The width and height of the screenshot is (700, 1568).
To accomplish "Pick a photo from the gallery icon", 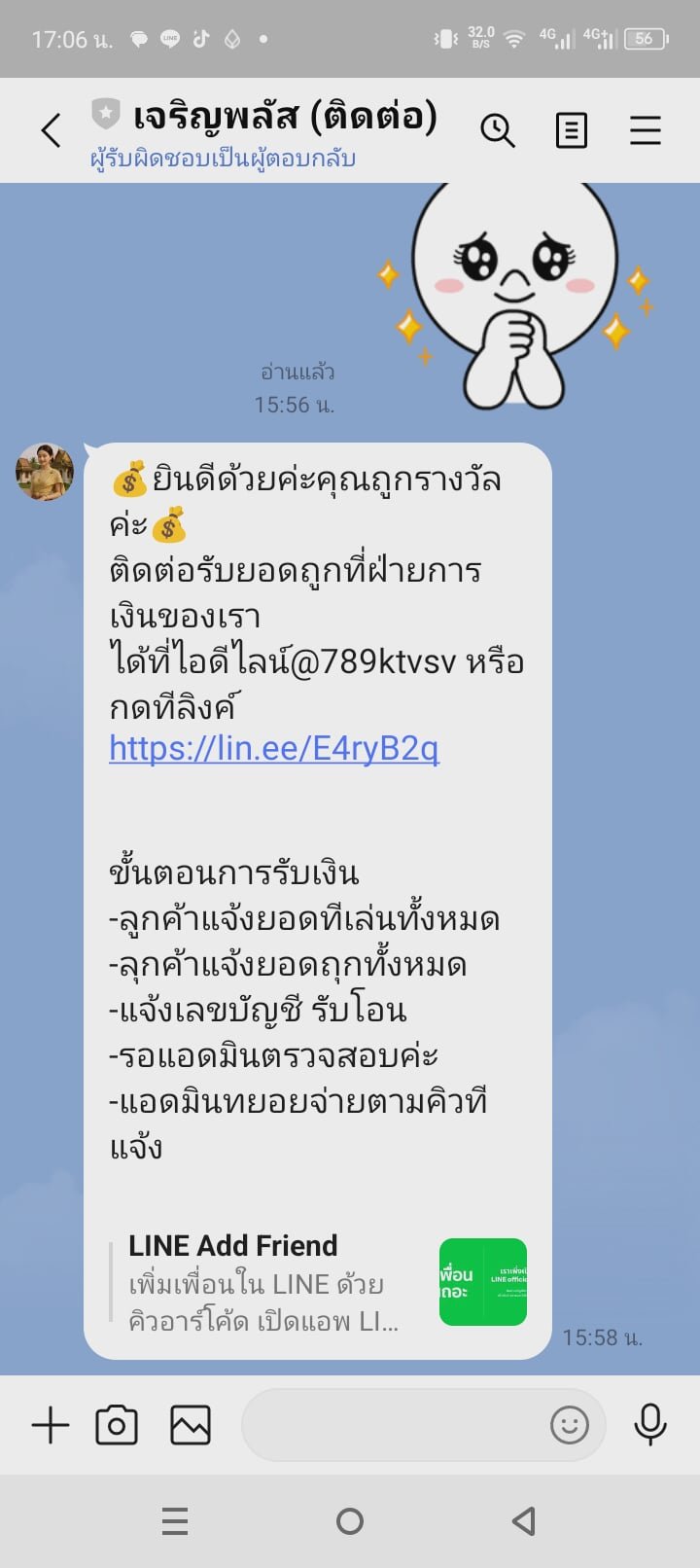I will tap(191, 1426).
